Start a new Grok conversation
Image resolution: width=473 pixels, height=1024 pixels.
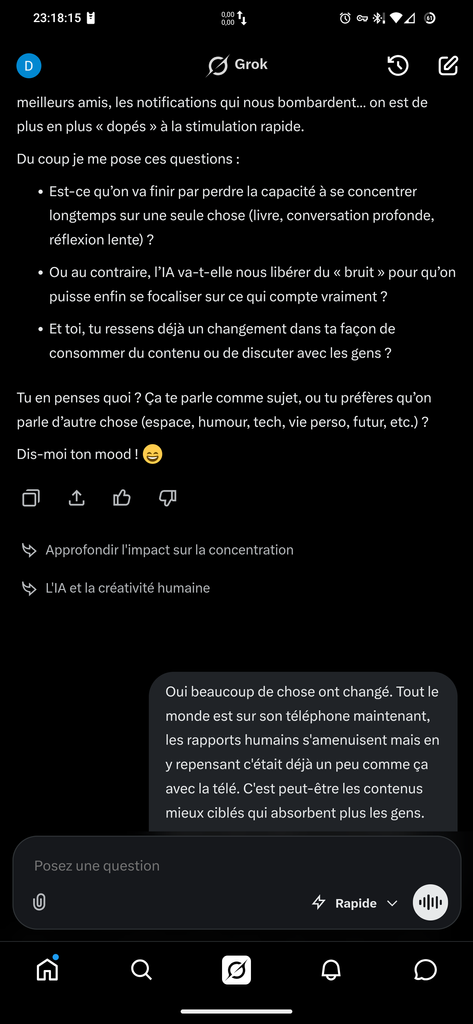point(448,65)
